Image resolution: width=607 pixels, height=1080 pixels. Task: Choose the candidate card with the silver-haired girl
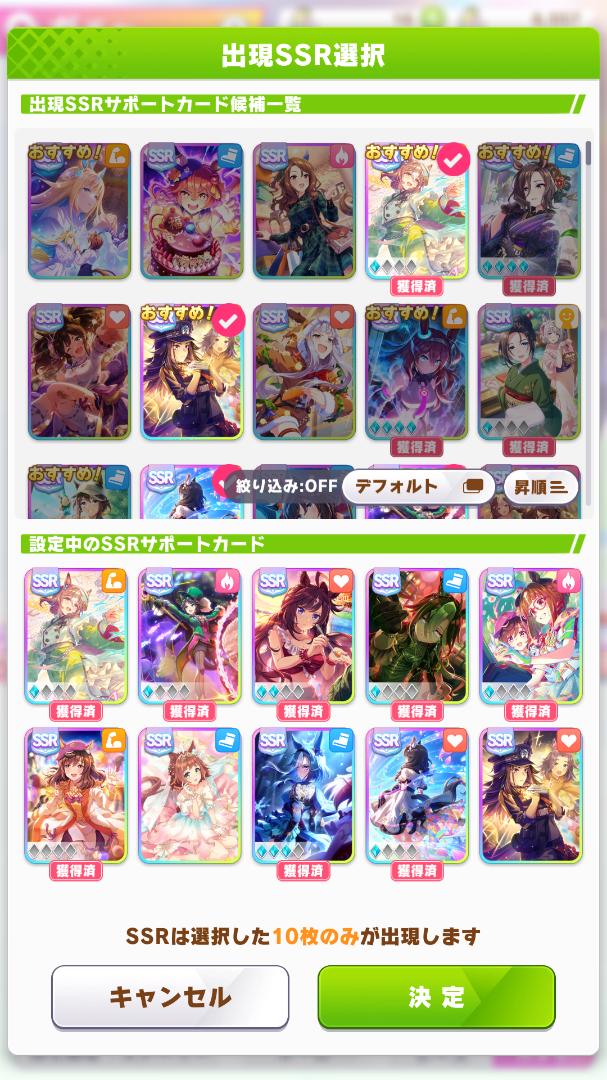(304, 372)
